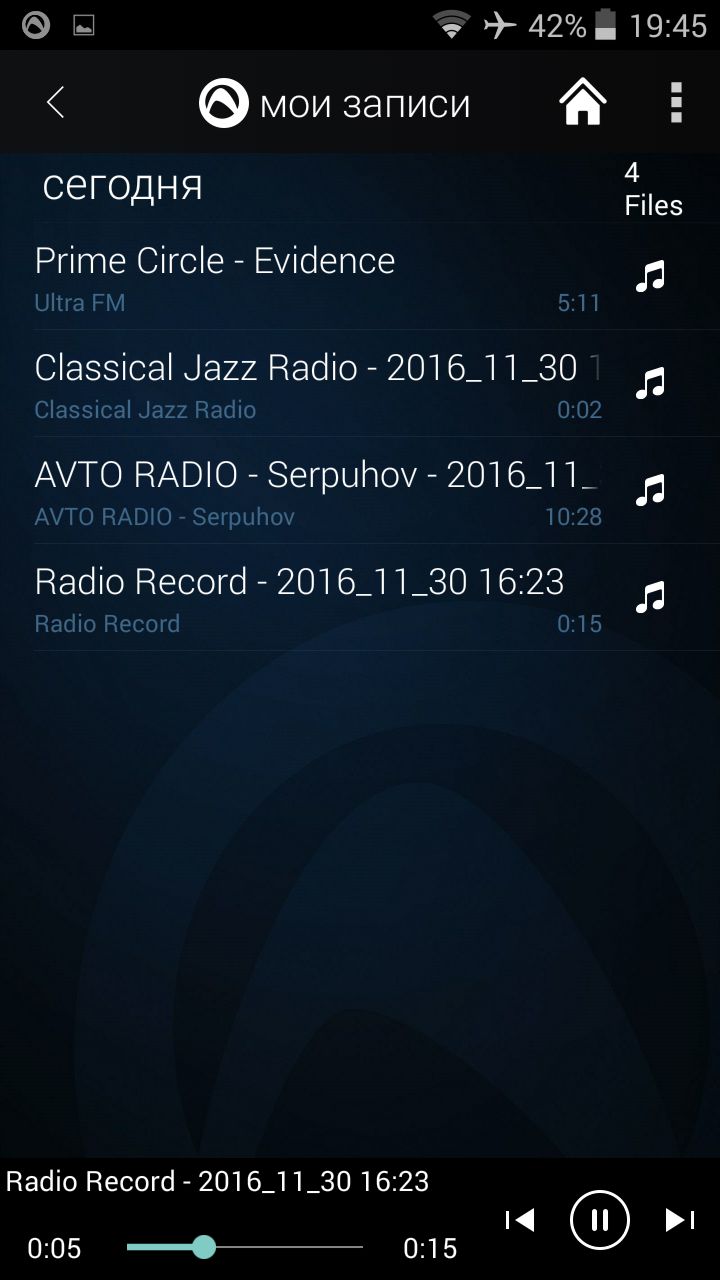This screenshot has height=1280, width=720.
Task: Open the home screen via house icon
Action: pos(583,102)
